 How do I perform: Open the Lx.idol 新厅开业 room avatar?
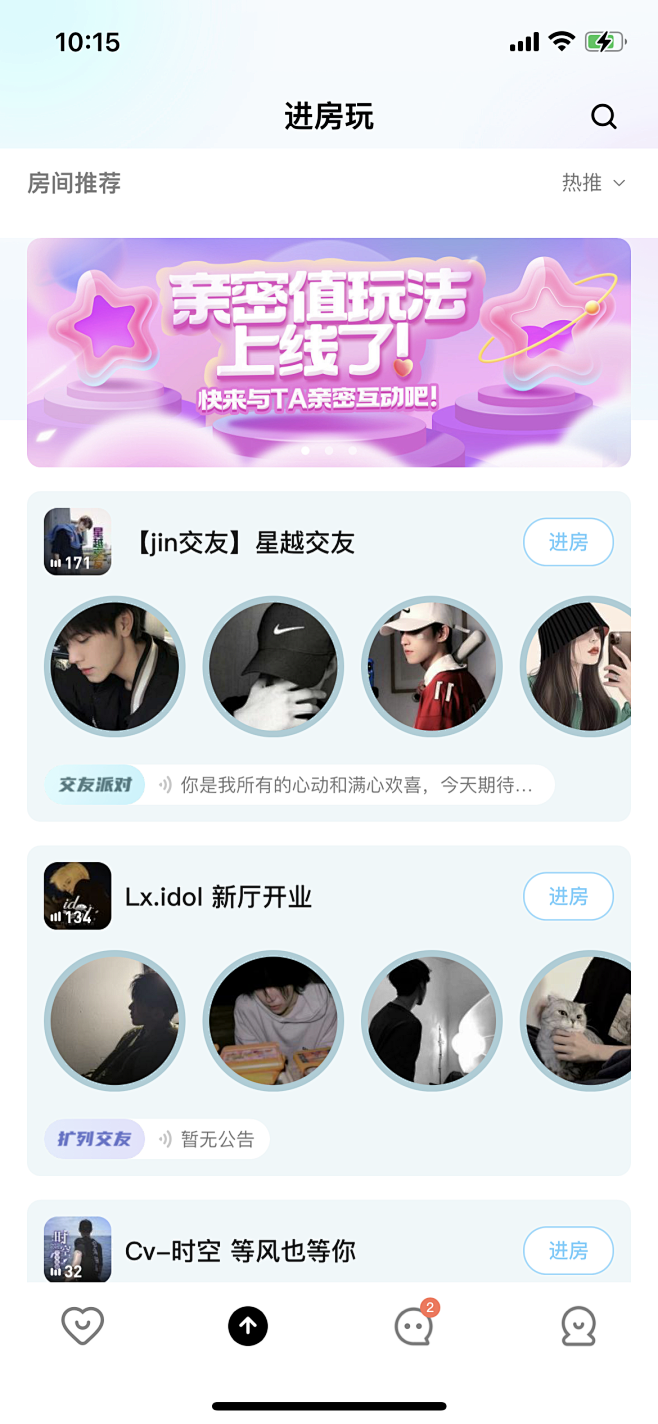pos(78,896)
